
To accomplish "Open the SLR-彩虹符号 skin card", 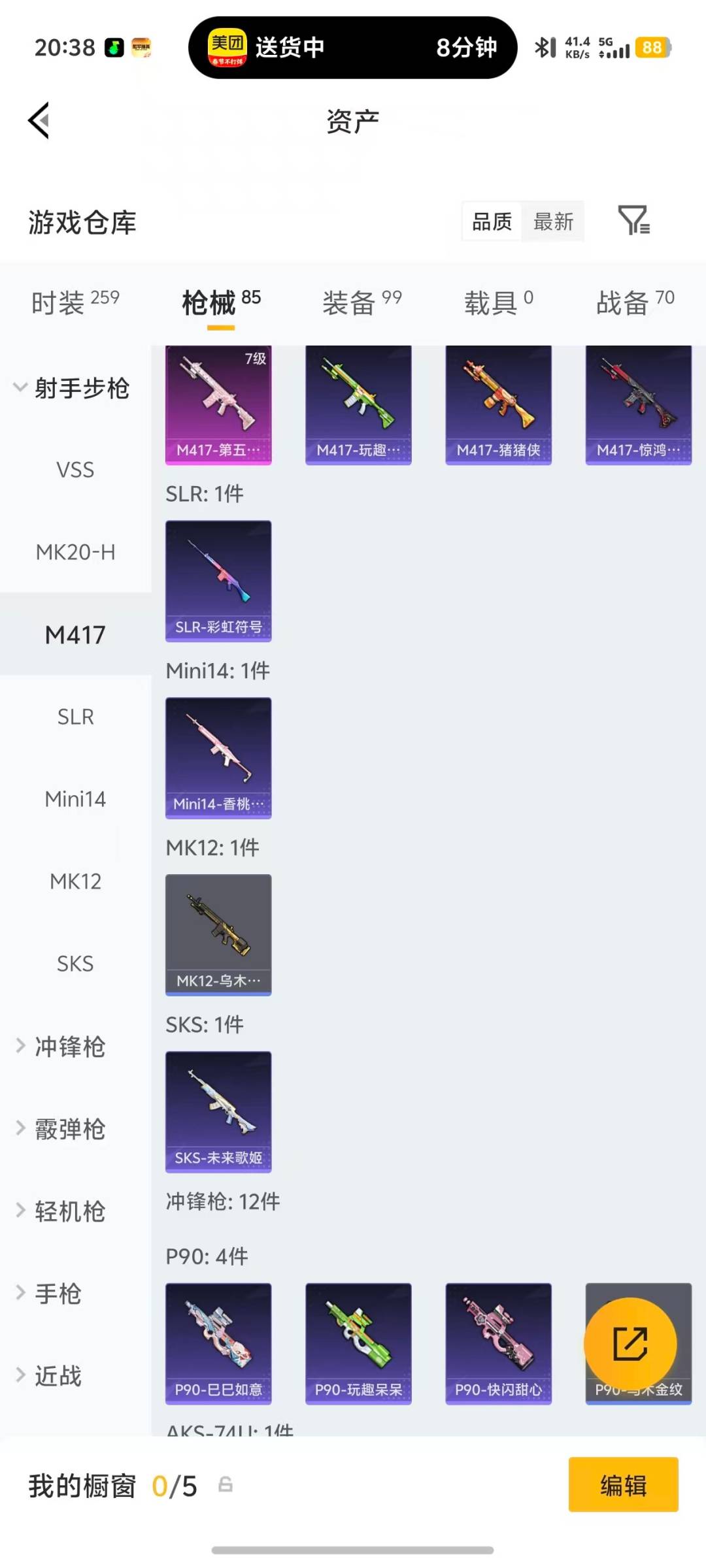I will [218, 580].
